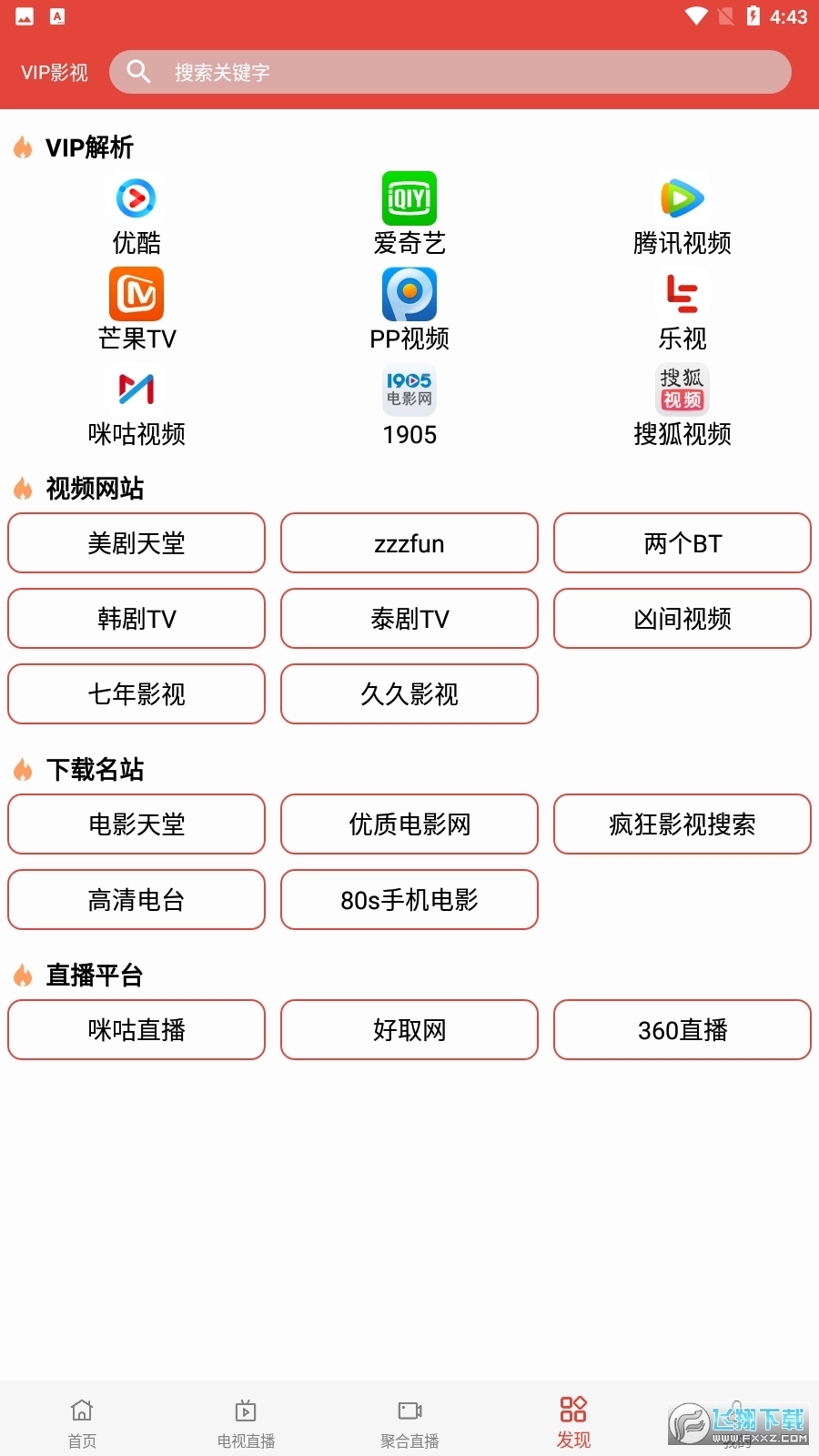
Task: Open the 聚合直播 section
Action: pos(409,1421)
